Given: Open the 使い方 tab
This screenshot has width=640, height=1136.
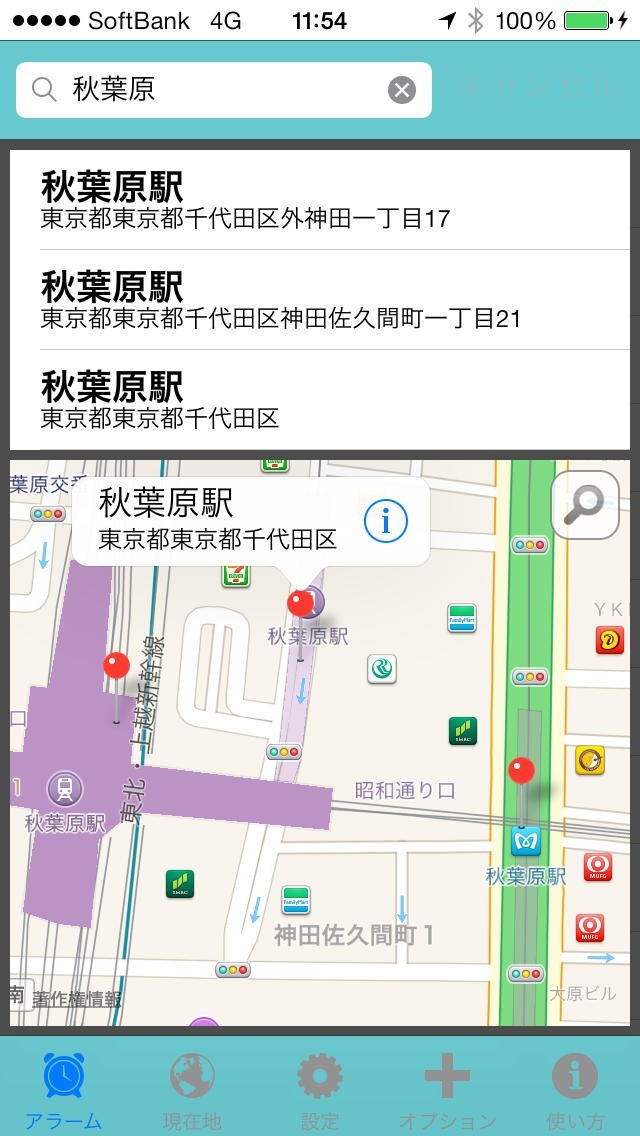Looking at the screenshot, I should click(x=575, y=1088).
